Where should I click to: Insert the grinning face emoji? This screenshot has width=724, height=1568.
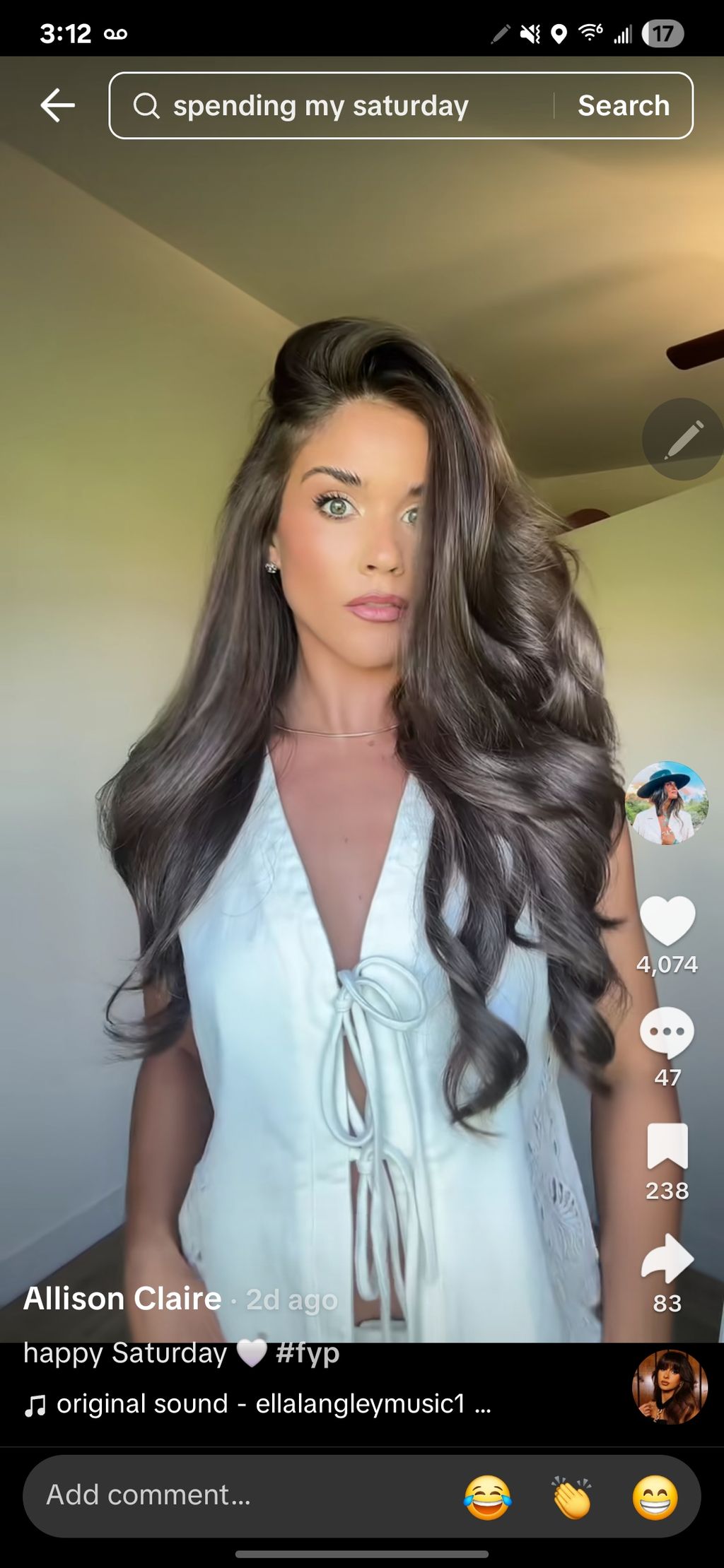[655, 1497]
